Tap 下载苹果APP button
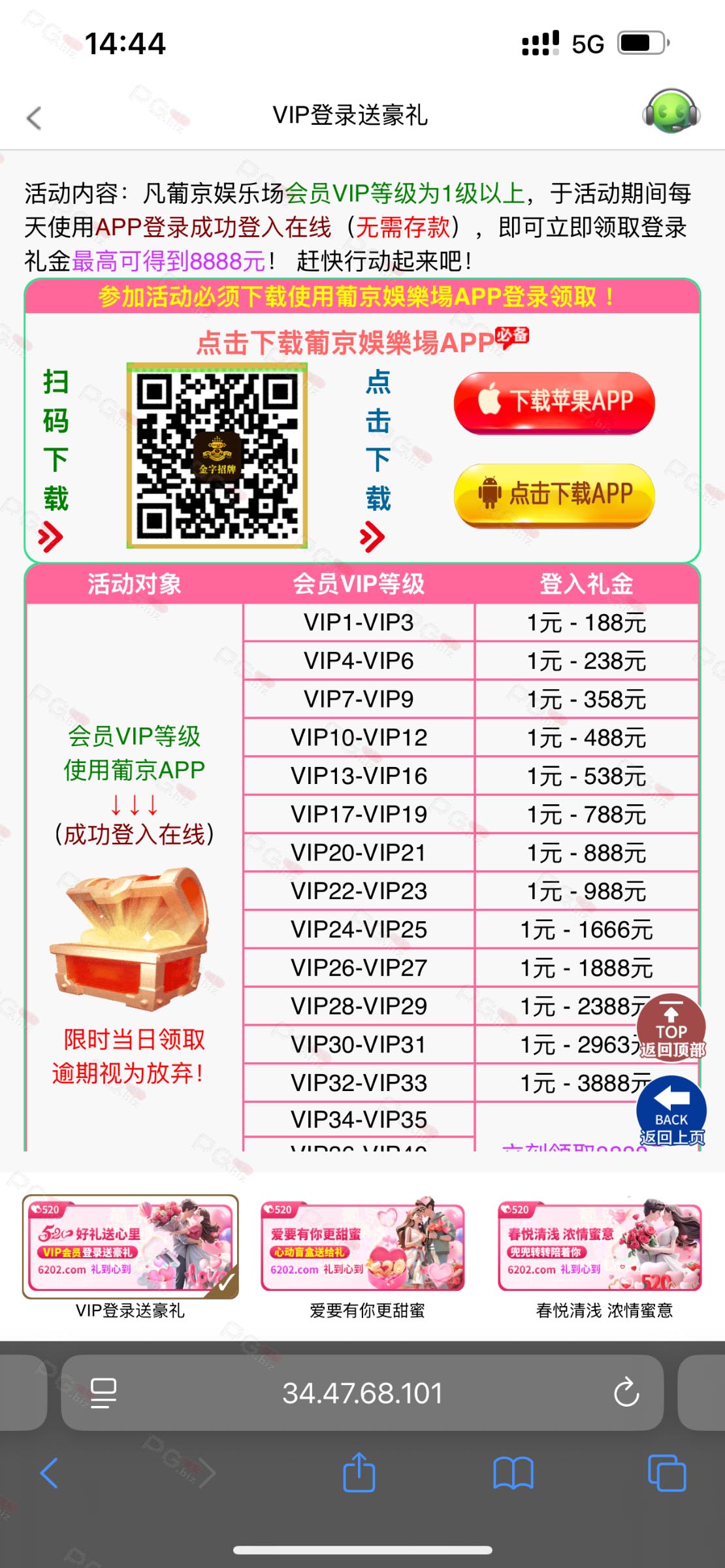This screenshot has width=725, height=1568. click(x=555, y=402)
